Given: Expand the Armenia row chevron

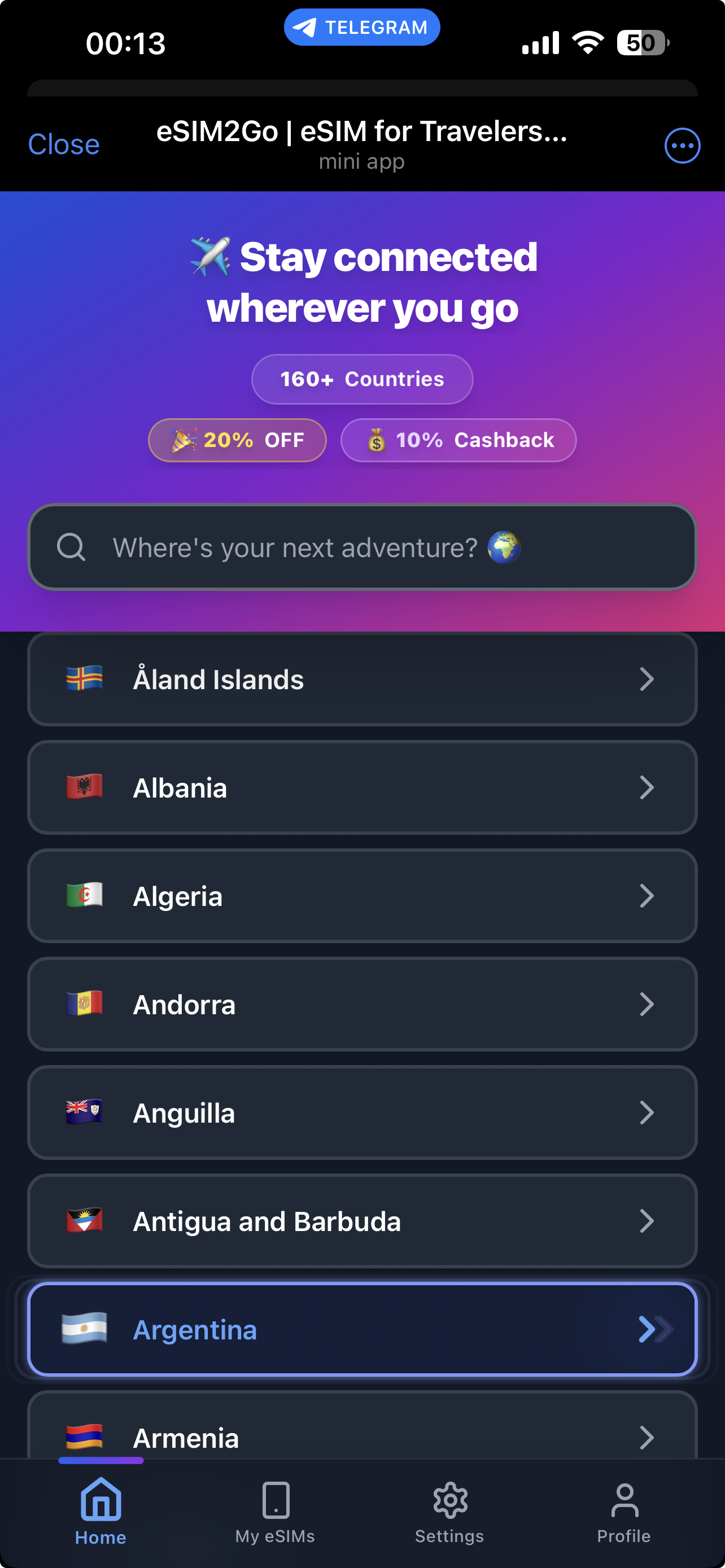Looking at the screenshot, I should coord(647,1438).
